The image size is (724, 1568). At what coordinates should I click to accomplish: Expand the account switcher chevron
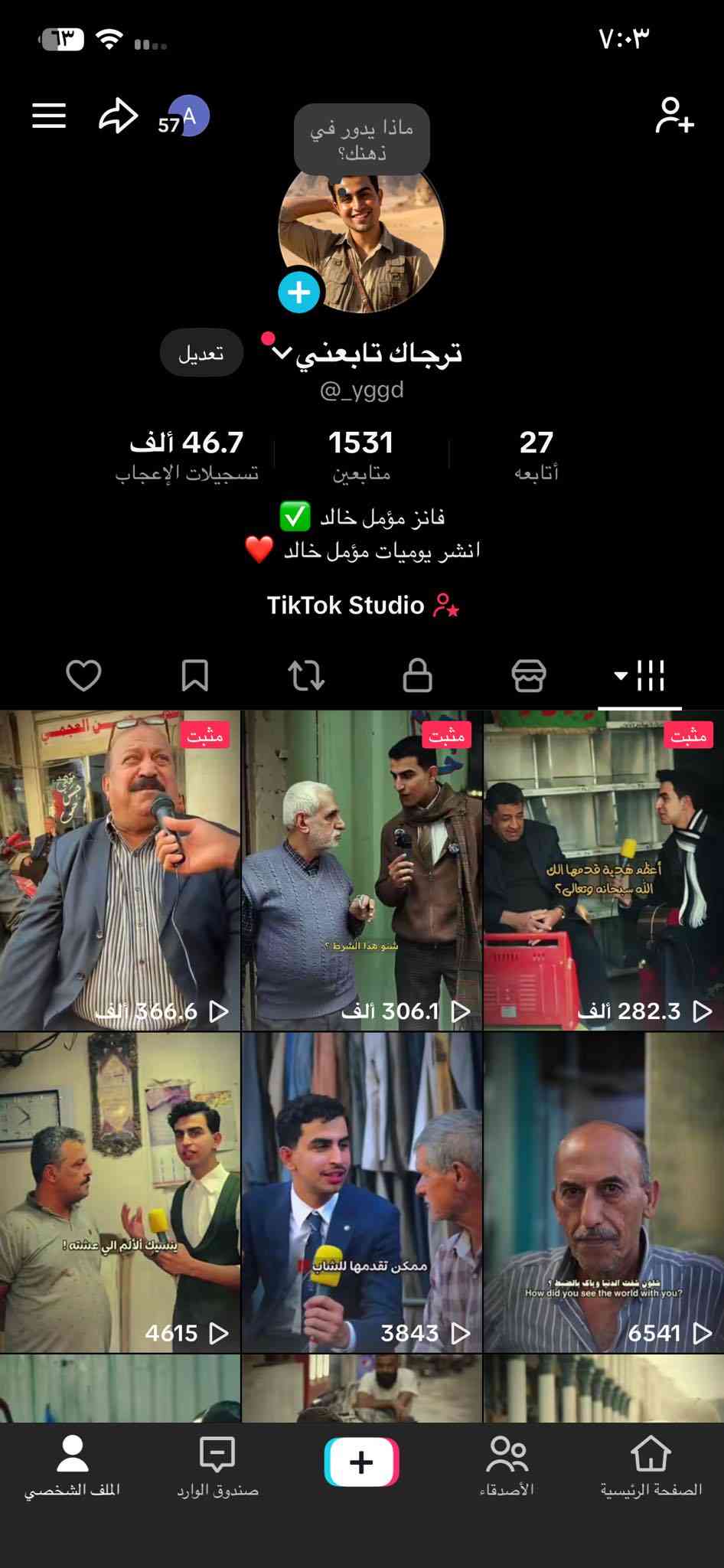[x=282, y=353]
